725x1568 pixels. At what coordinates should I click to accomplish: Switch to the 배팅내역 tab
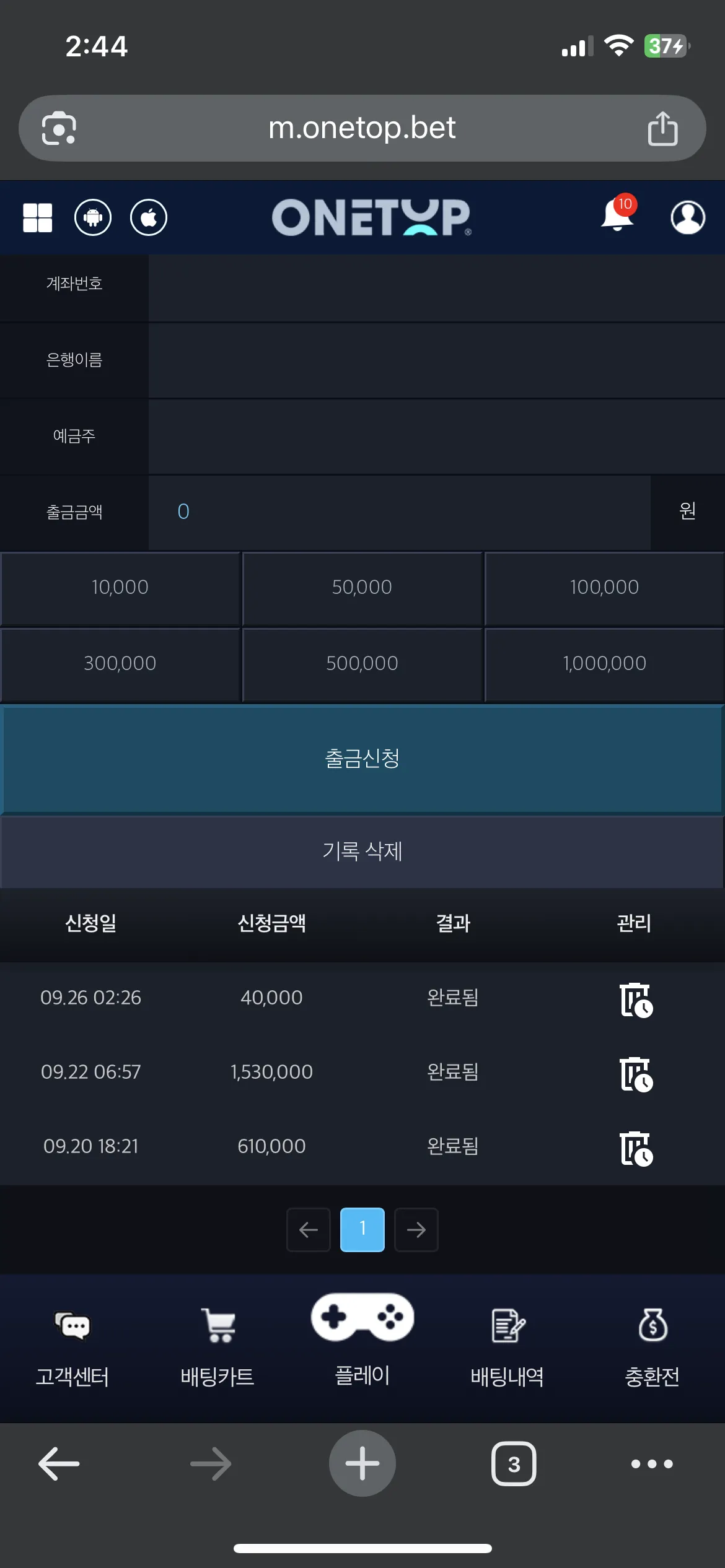tap(507, 1348)
